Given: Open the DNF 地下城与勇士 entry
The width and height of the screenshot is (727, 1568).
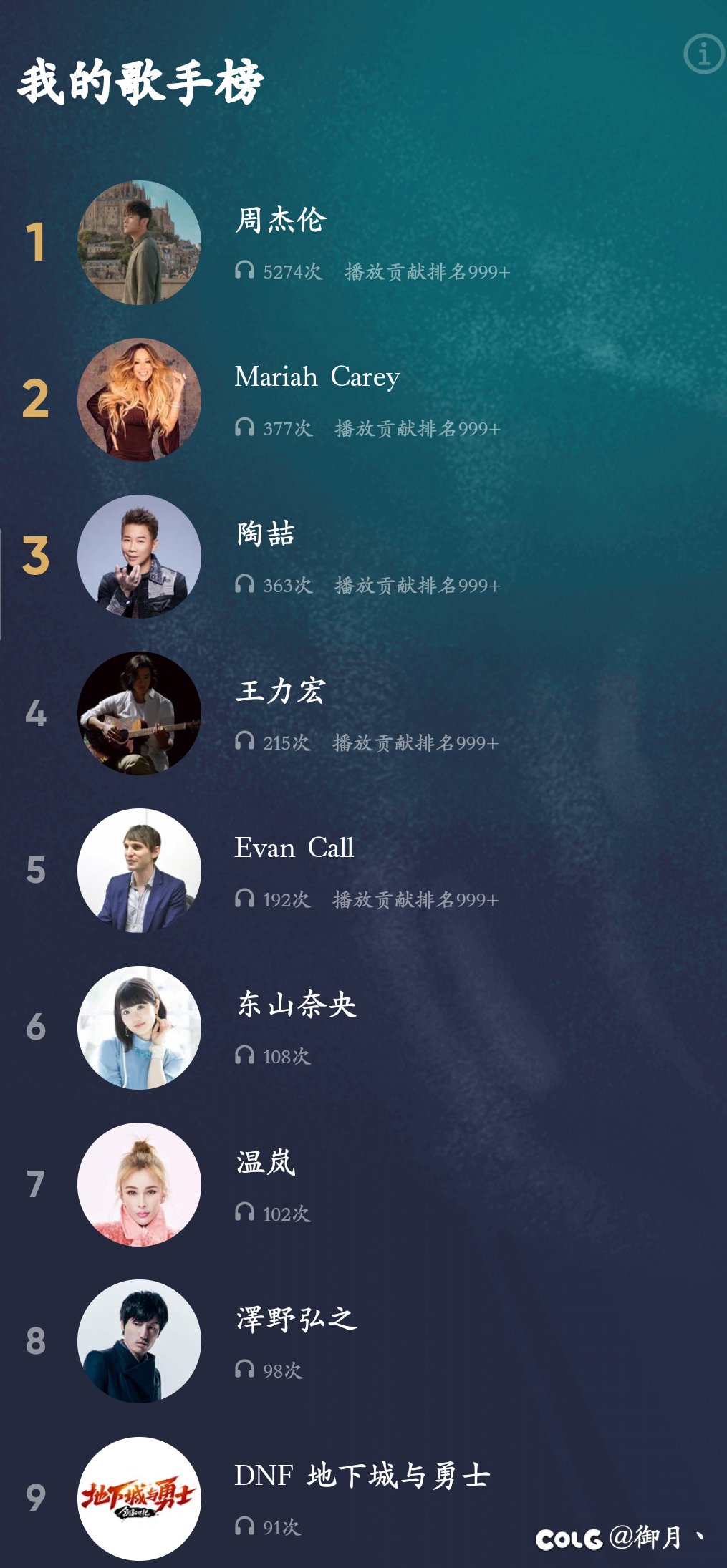Looking at the screenshot, I should pos(363,1498).
